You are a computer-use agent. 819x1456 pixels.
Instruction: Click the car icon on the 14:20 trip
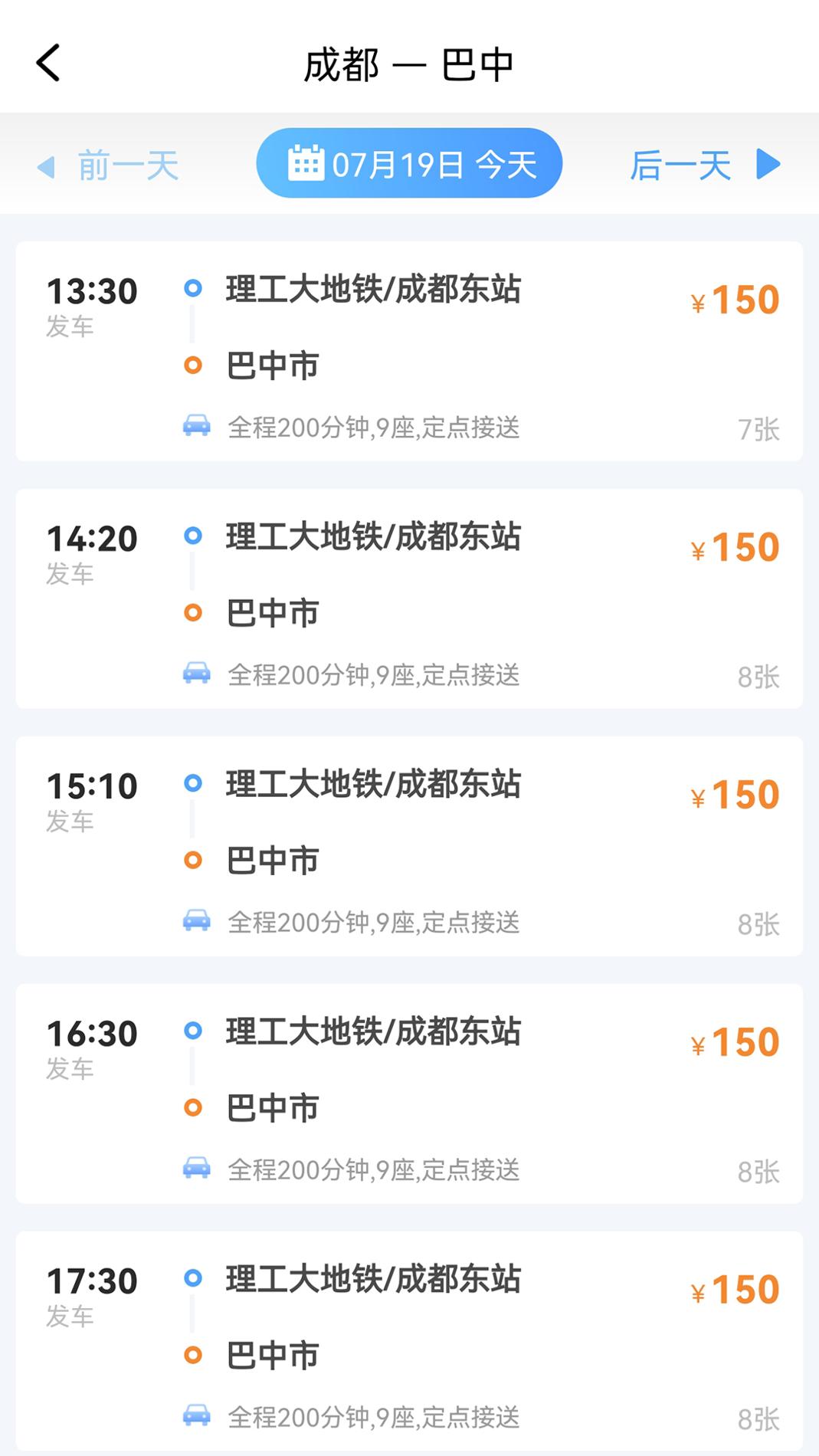[x=196, y=671]
